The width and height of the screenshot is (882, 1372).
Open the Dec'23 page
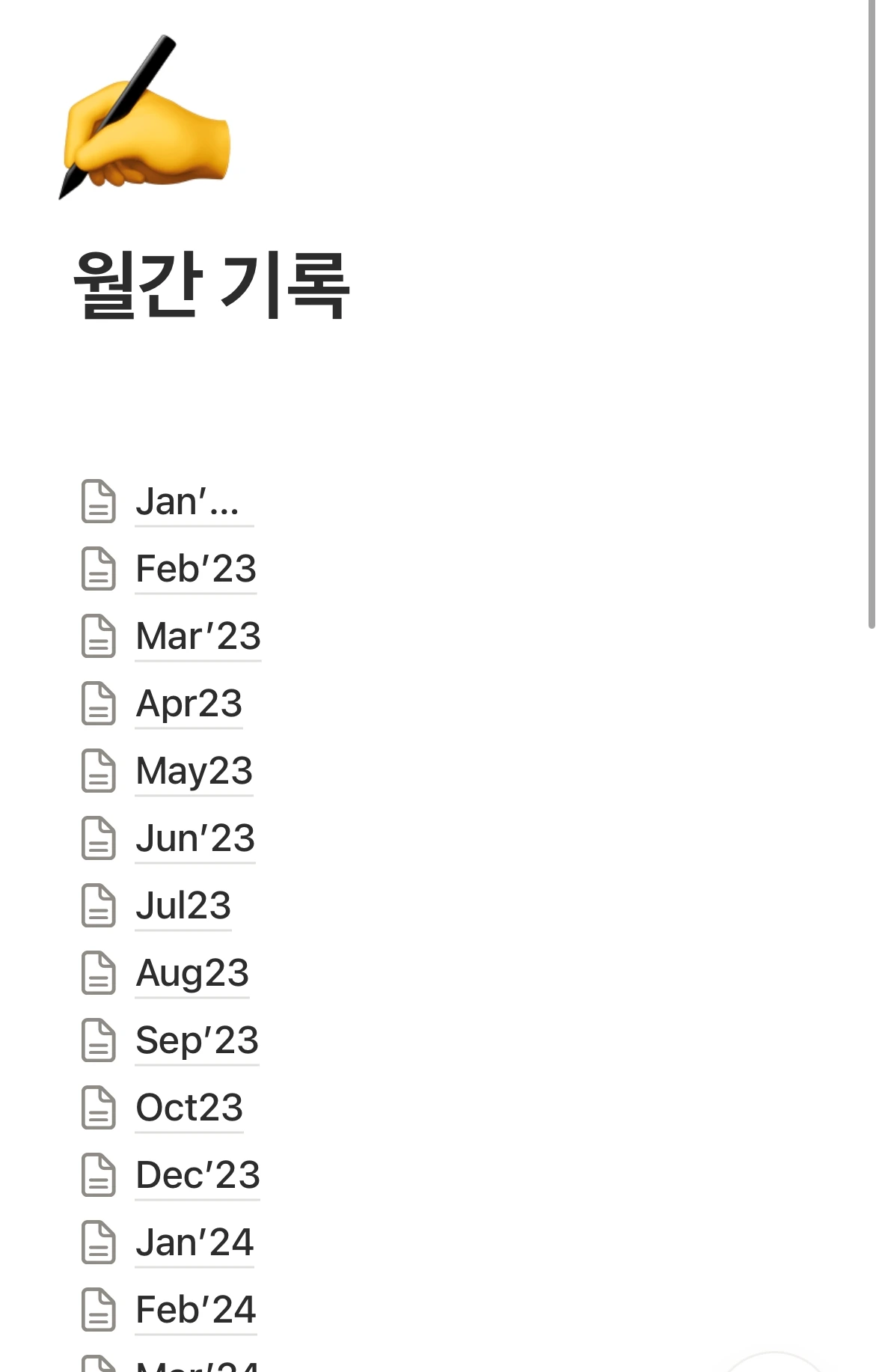point(197,1175)
